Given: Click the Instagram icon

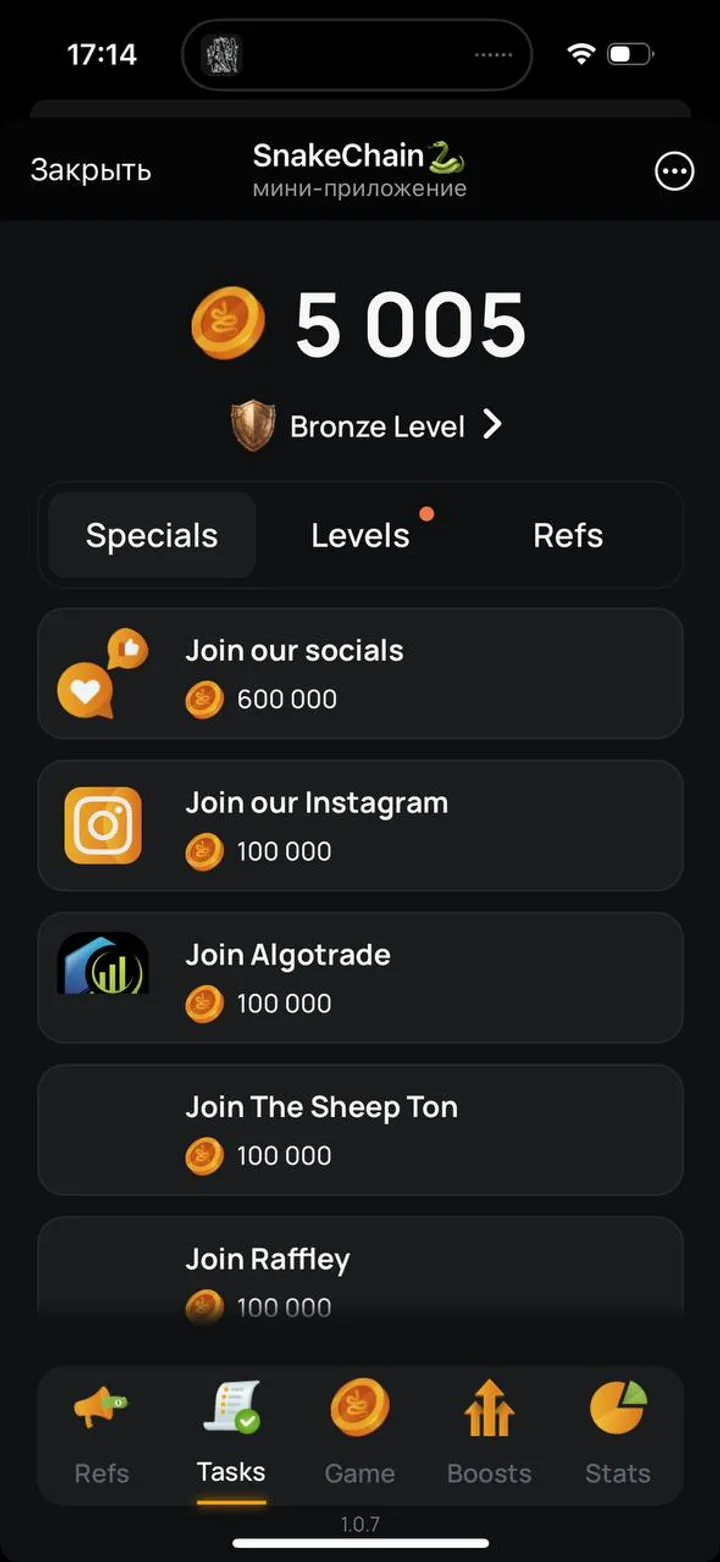Looking at the screenshot, I should pyautogui.click(x=103, y=824).
